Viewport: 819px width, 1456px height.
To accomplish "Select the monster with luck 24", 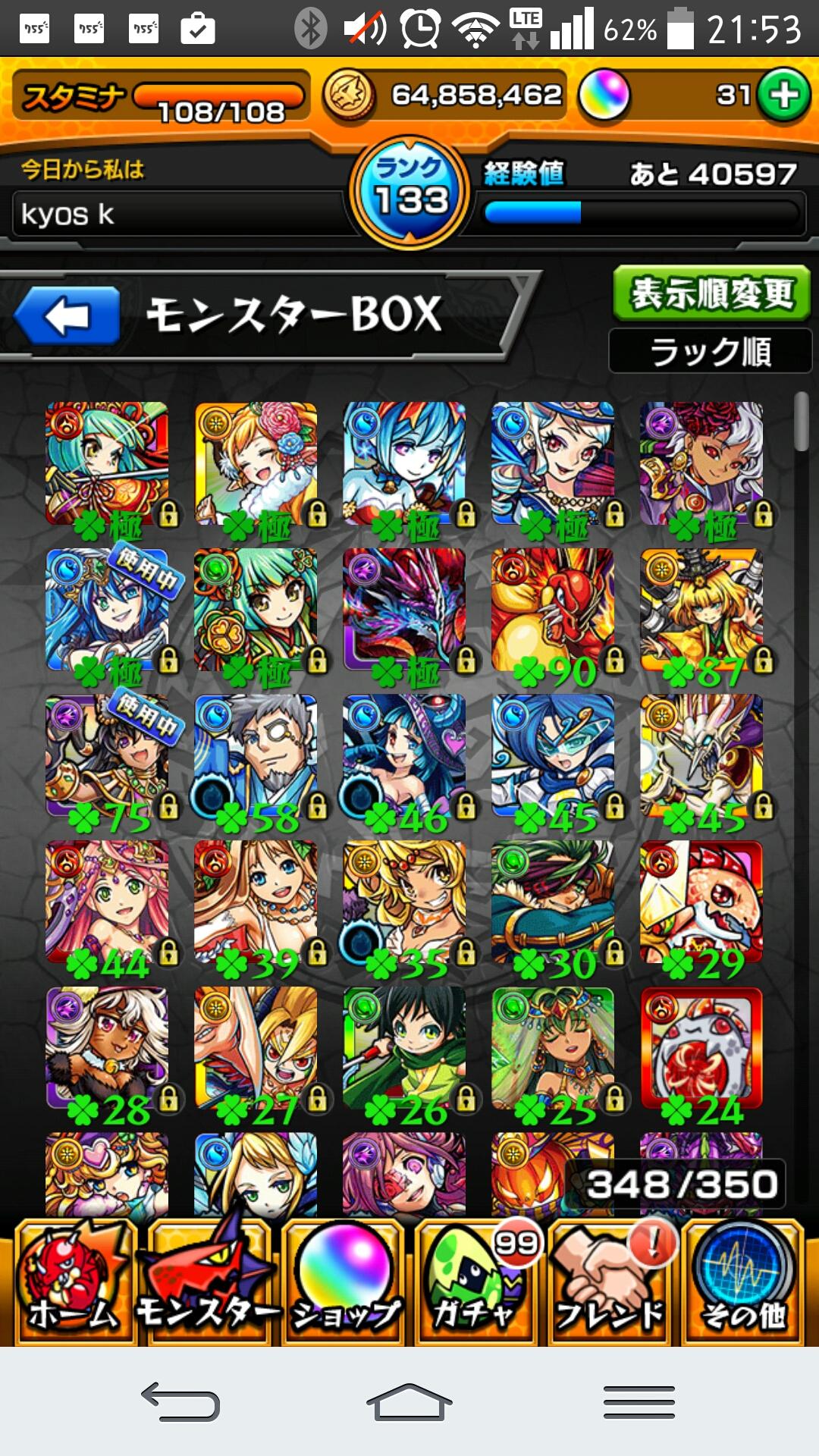I will [701, 1049].
